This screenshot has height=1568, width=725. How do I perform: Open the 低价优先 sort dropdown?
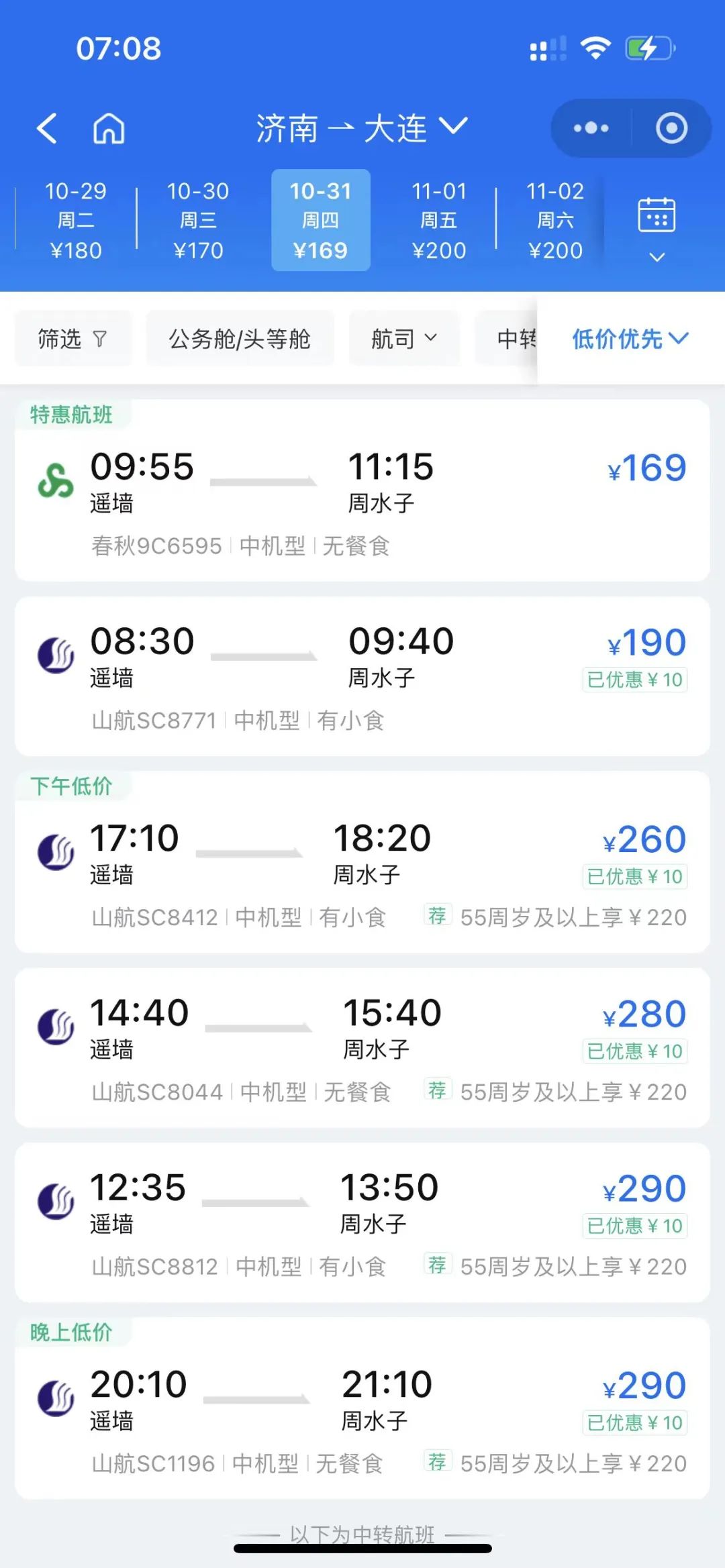click(630, 339)
